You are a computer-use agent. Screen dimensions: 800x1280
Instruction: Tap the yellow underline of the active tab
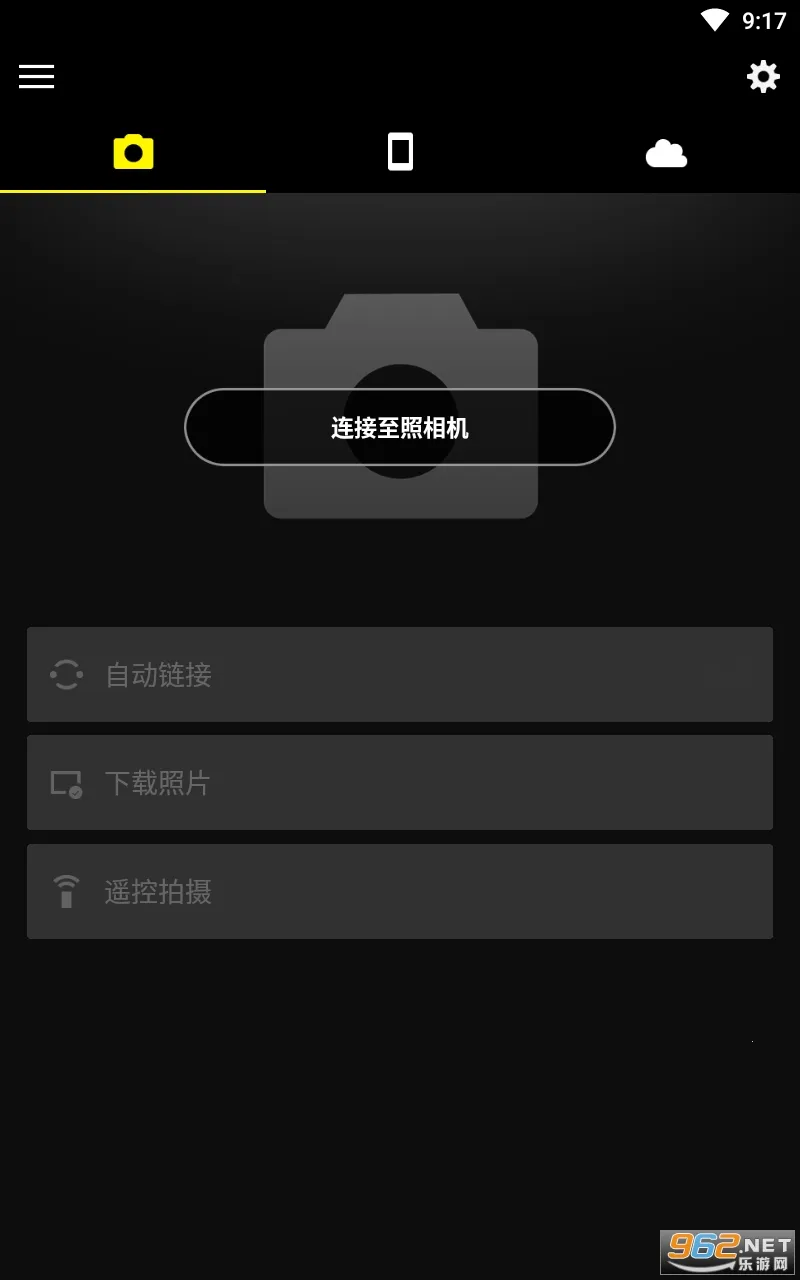[133, 191]
